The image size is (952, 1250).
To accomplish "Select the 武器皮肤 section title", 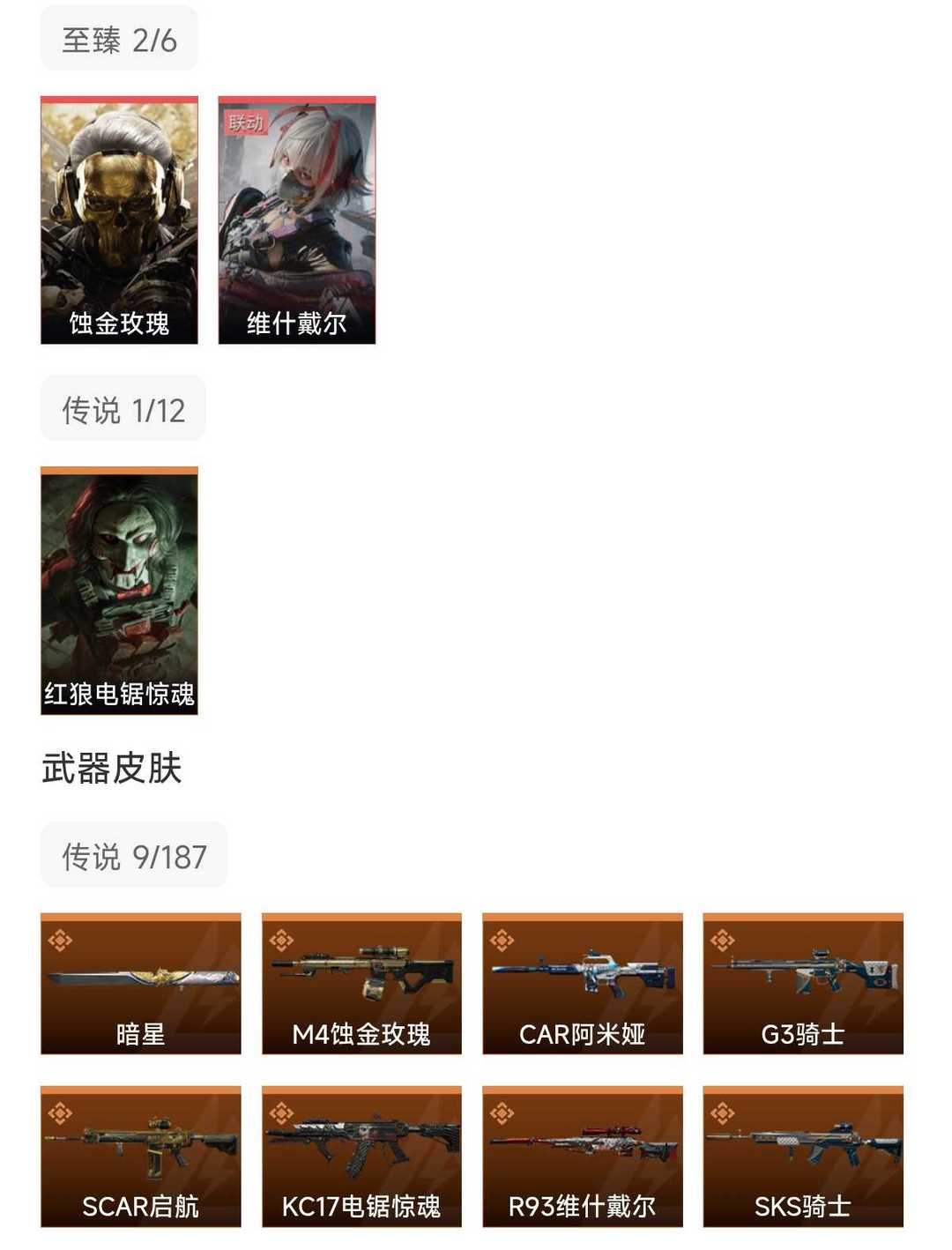I will click(x=110, y=766).
